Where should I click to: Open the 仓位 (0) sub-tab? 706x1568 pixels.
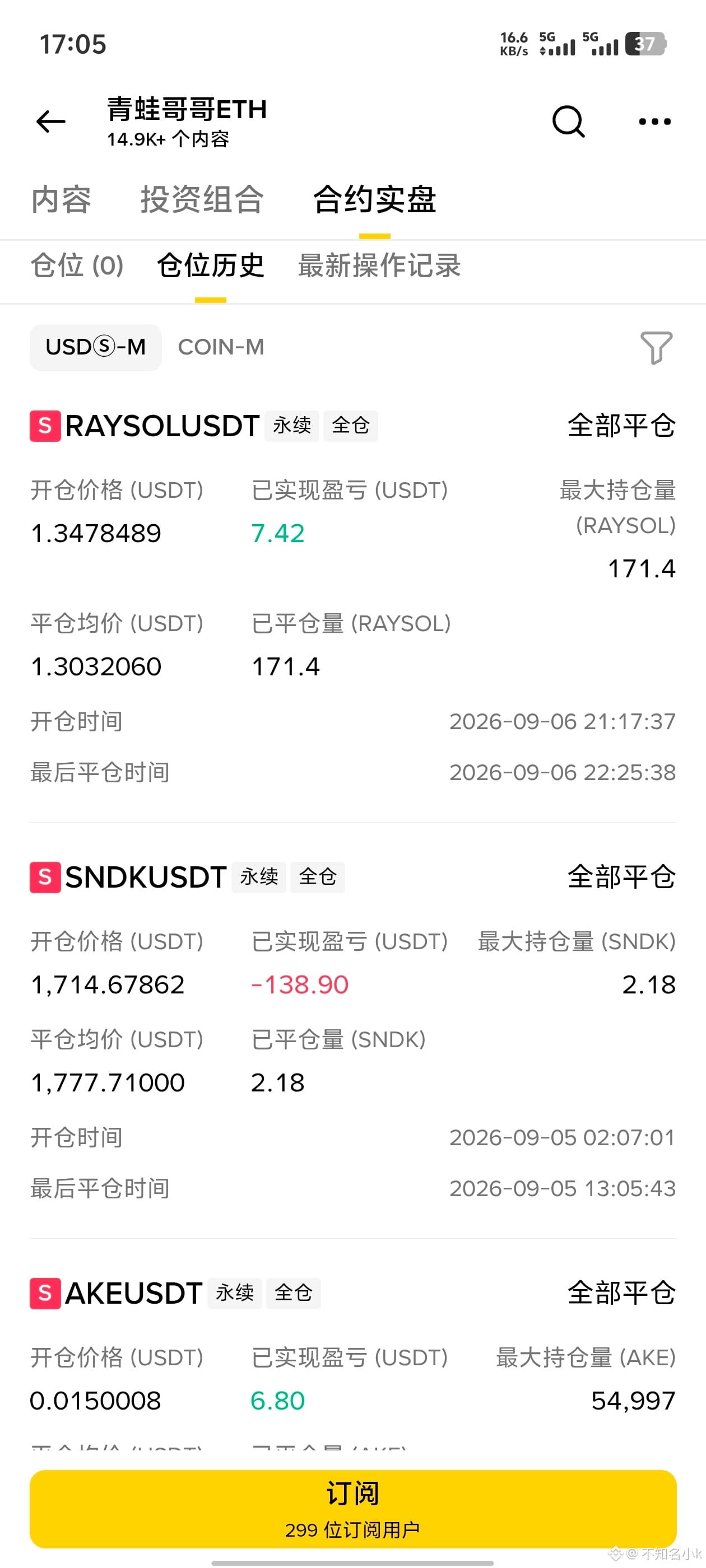point(77,266)
